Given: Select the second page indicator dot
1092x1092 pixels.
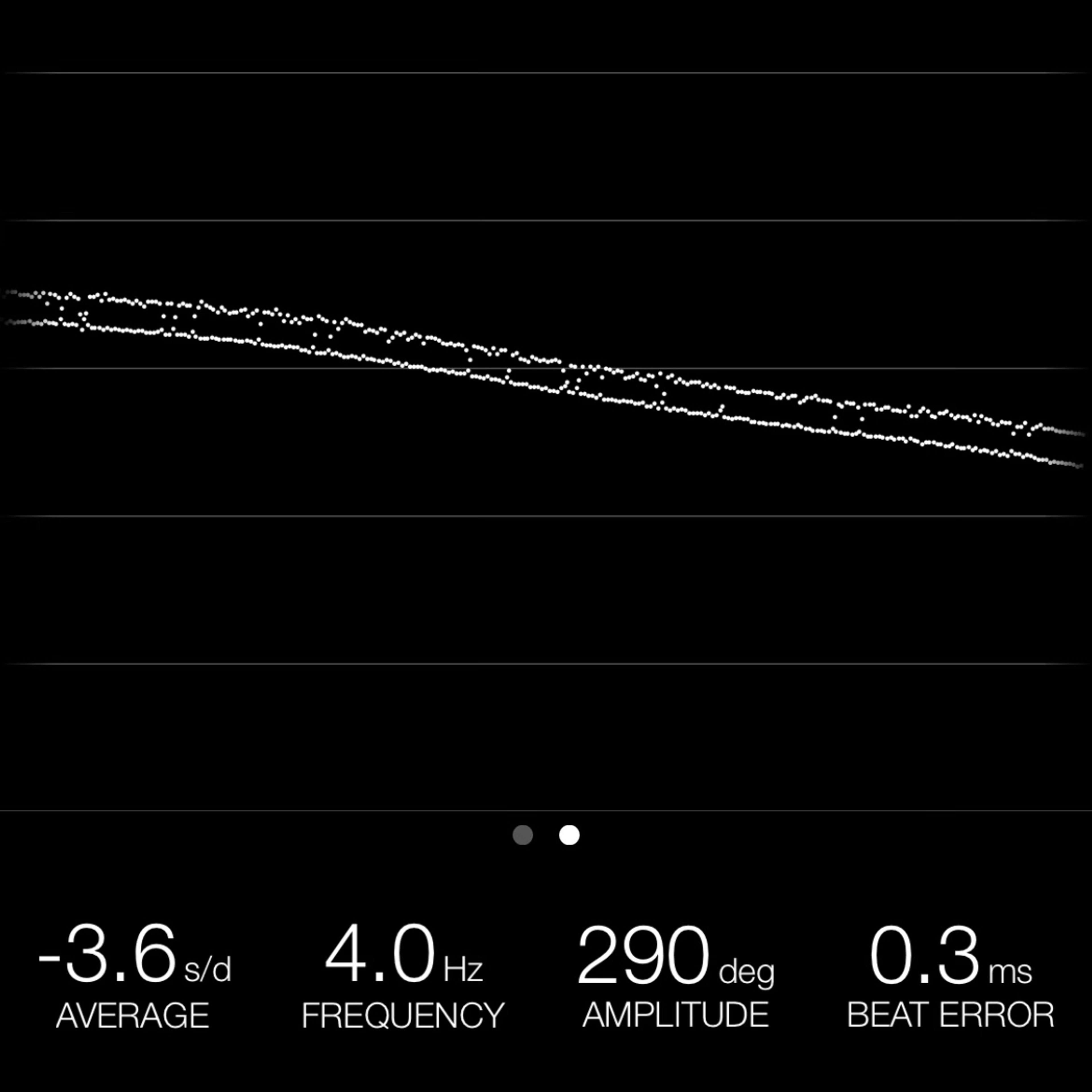Looking at the screenshot, I should 569,835.
